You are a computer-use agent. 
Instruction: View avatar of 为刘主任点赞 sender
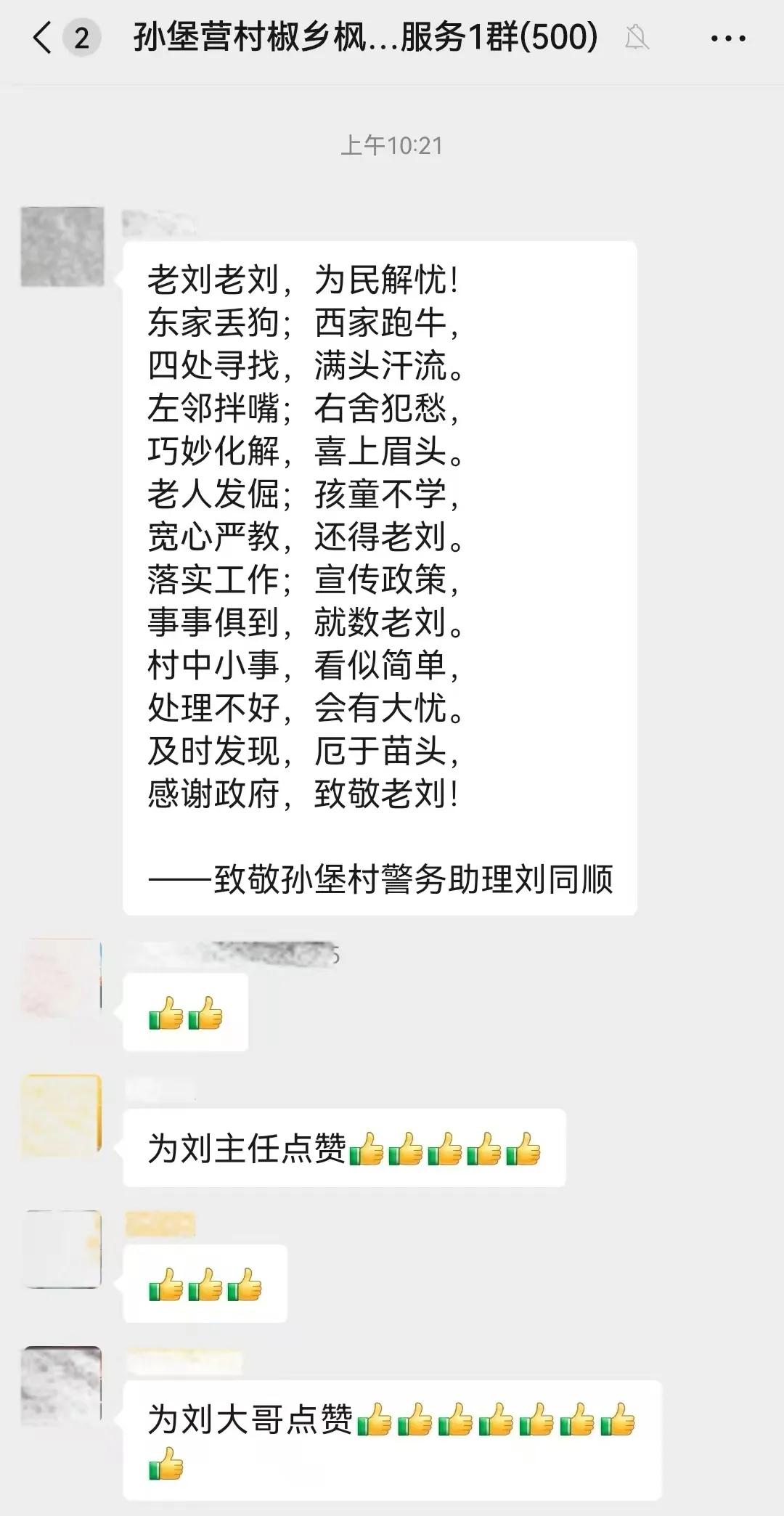(x=62, y=1114)
